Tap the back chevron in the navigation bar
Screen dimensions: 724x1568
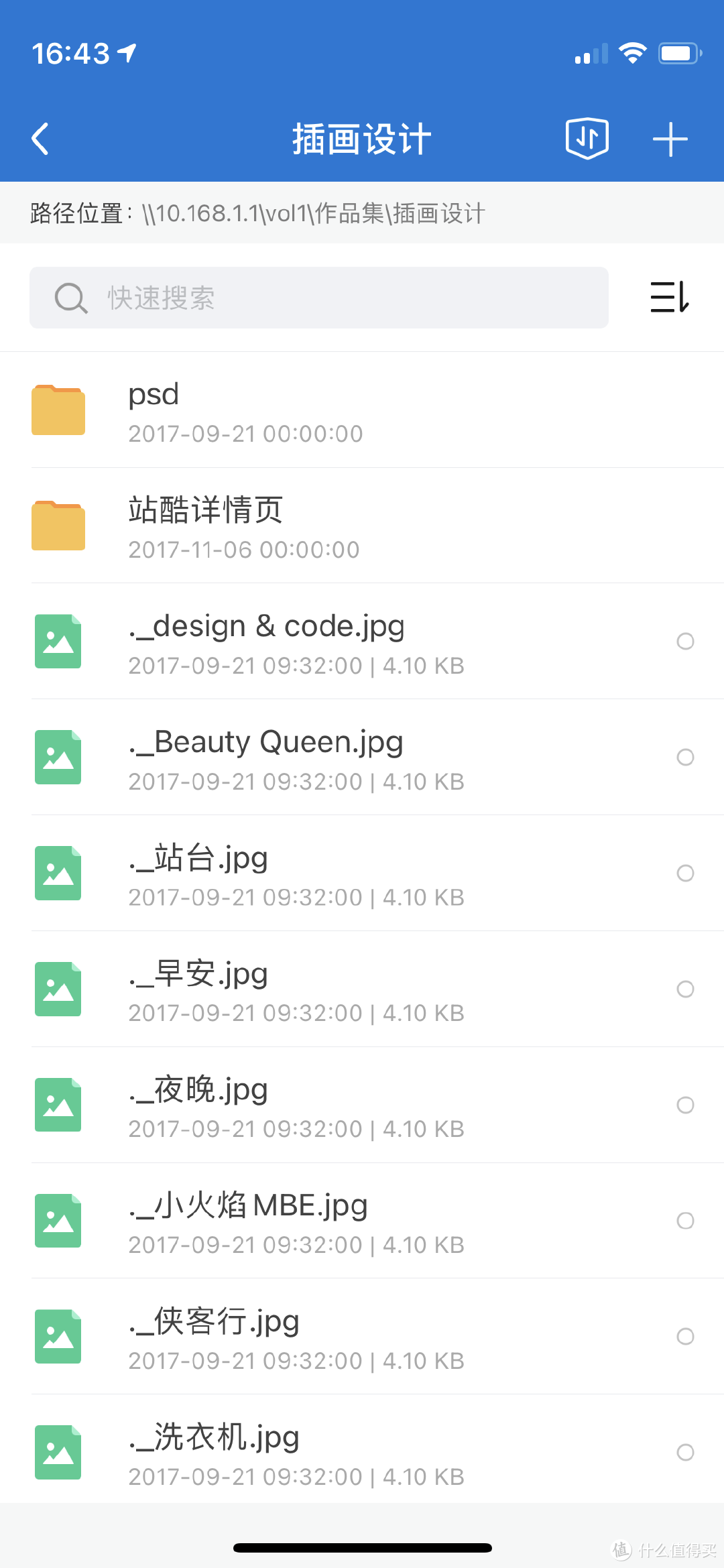40,137
